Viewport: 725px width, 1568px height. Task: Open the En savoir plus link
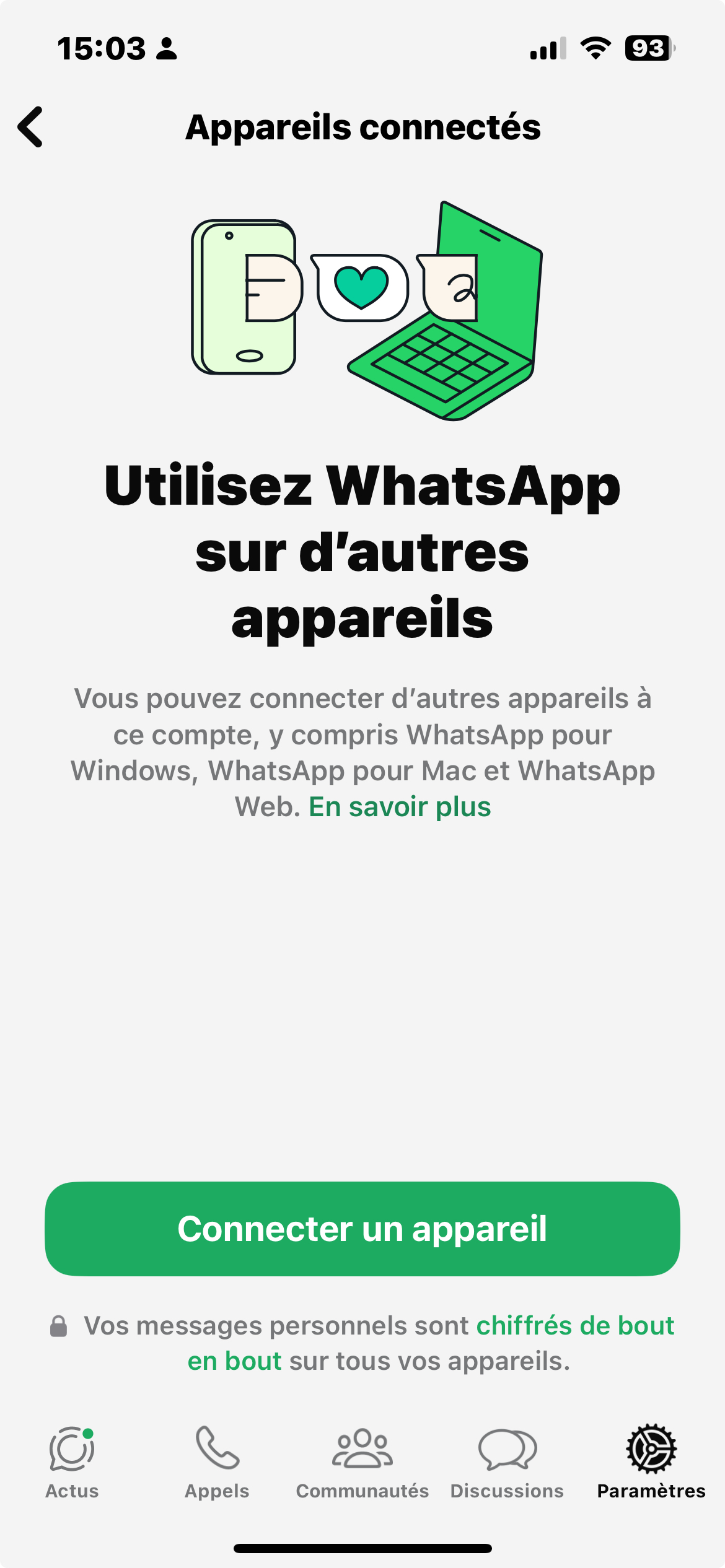(400, 807)
